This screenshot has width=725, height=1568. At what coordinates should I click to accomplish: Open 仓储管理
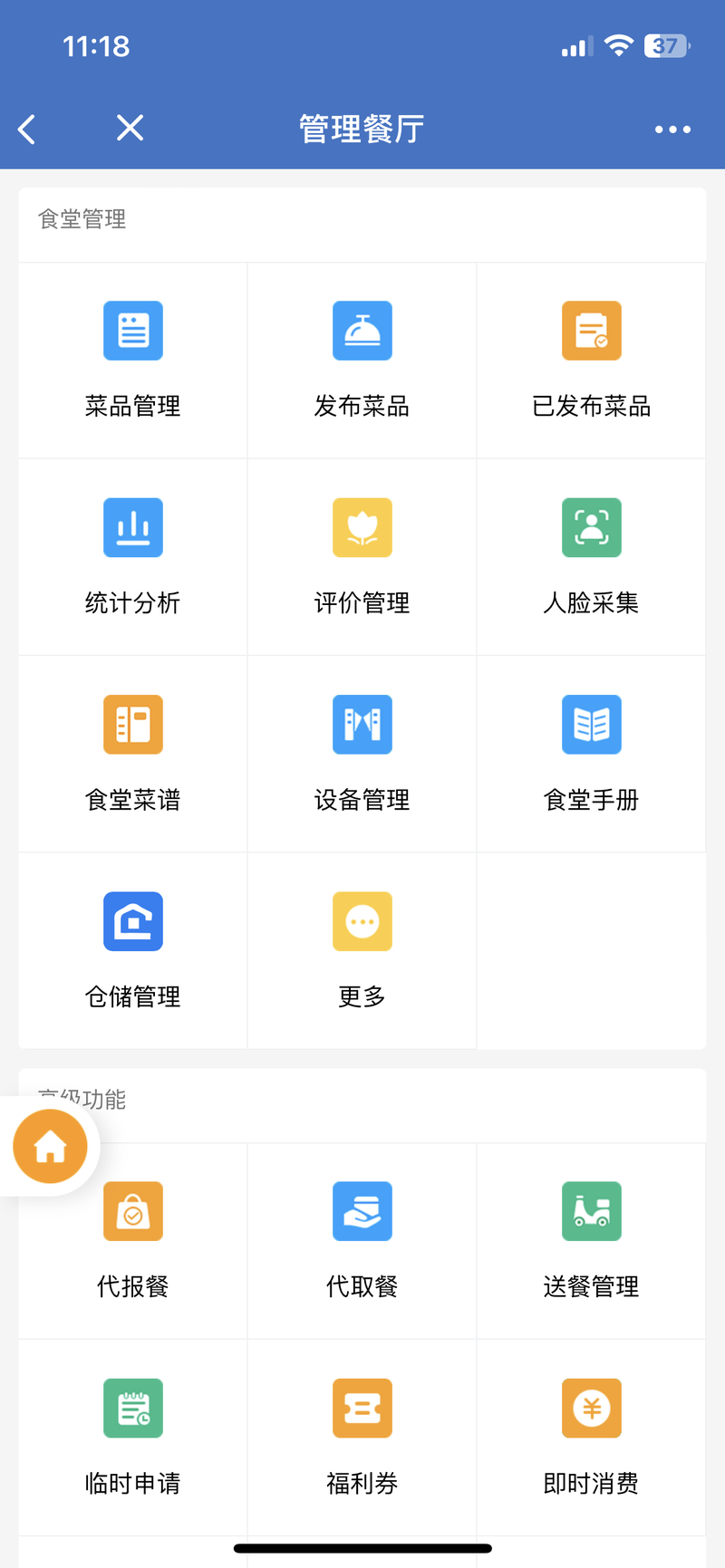click(133, 951)
